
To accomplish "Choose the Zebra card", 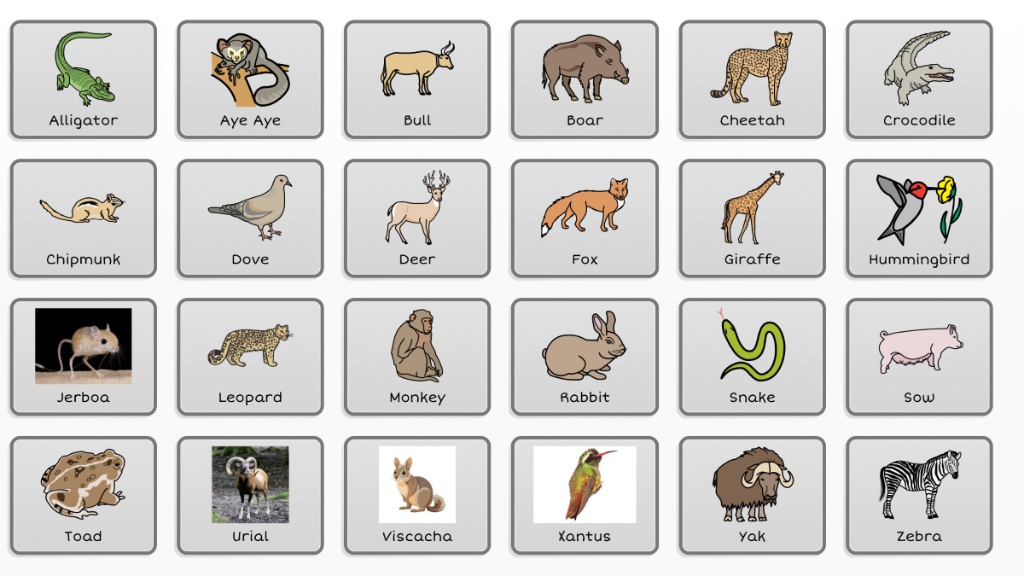I will (919, 495).
